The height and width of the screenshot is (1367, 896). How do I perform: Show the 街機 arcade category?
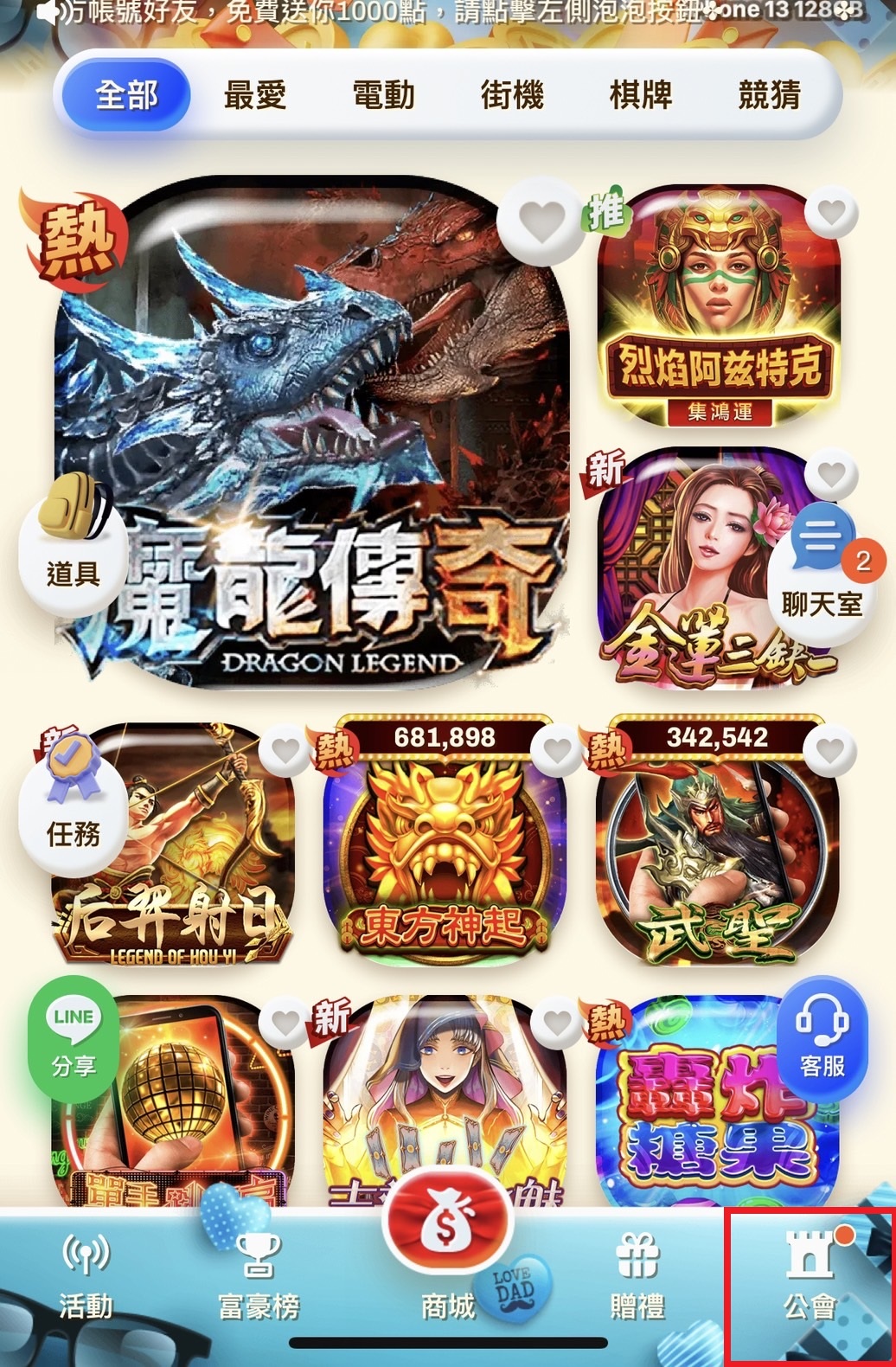[512, 94]
